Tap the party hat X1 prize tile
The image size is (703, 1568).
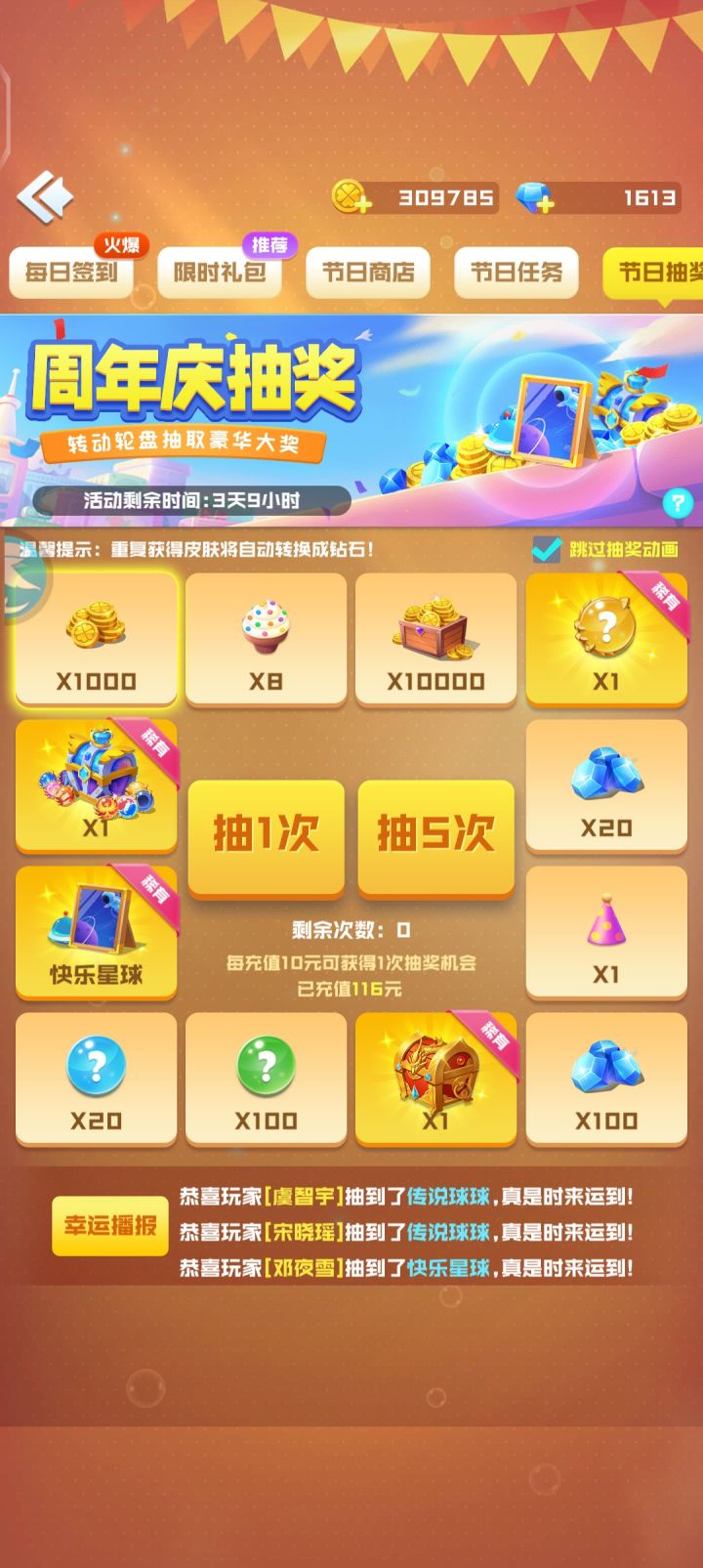606,933
